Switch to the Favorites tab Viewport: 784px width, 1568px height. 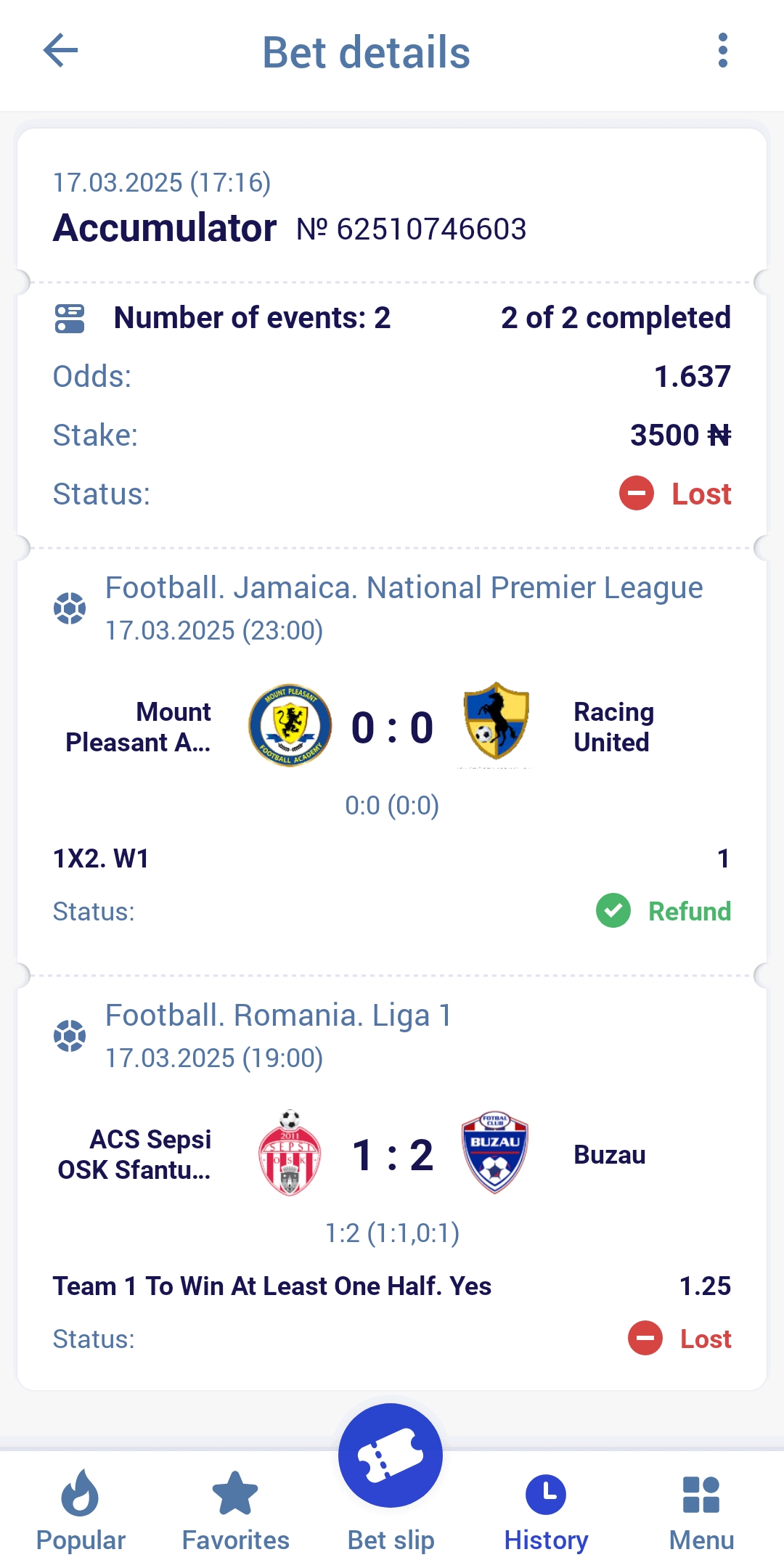(x=235, y=1511)
